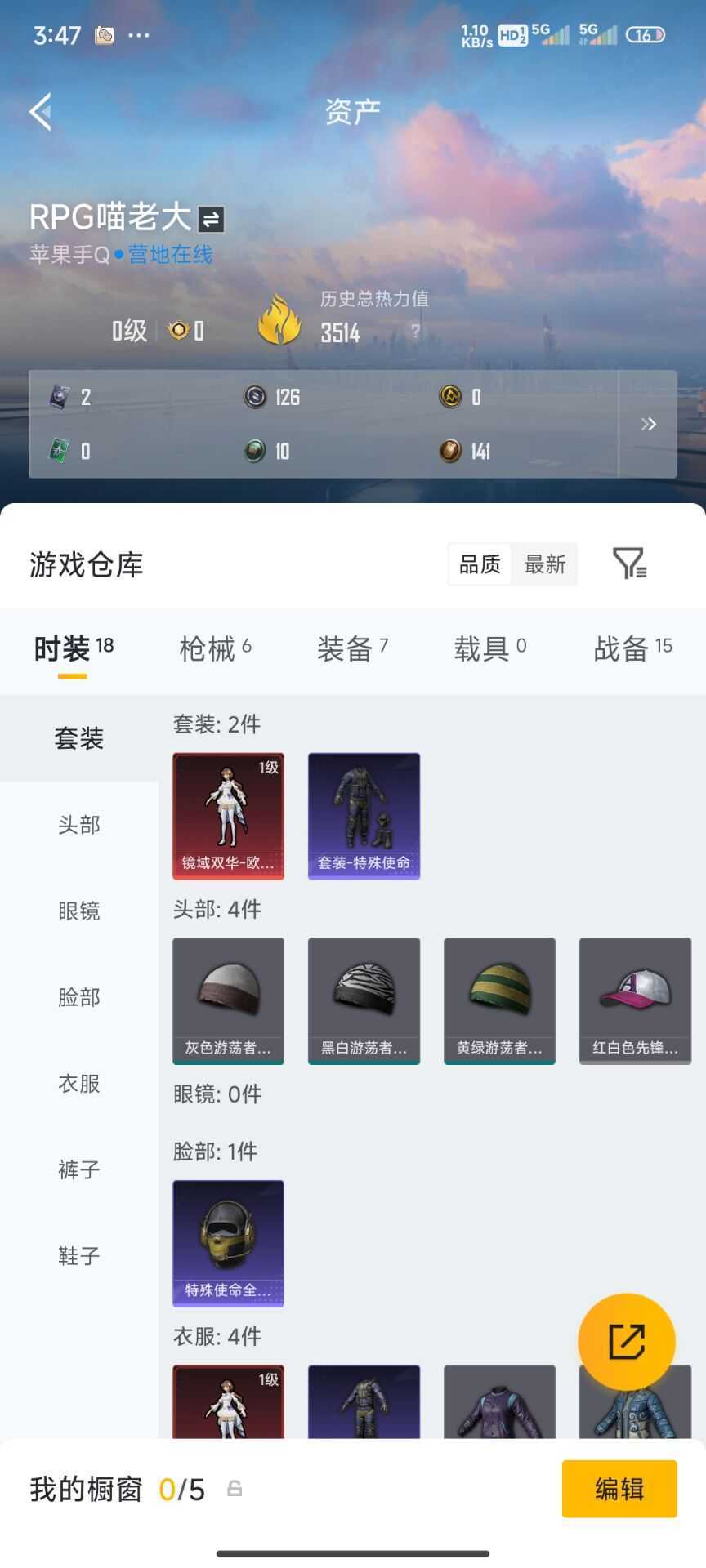Select 头部 in the side category list
Viewport: 706px width, 1568px height.
pos(79,825)
